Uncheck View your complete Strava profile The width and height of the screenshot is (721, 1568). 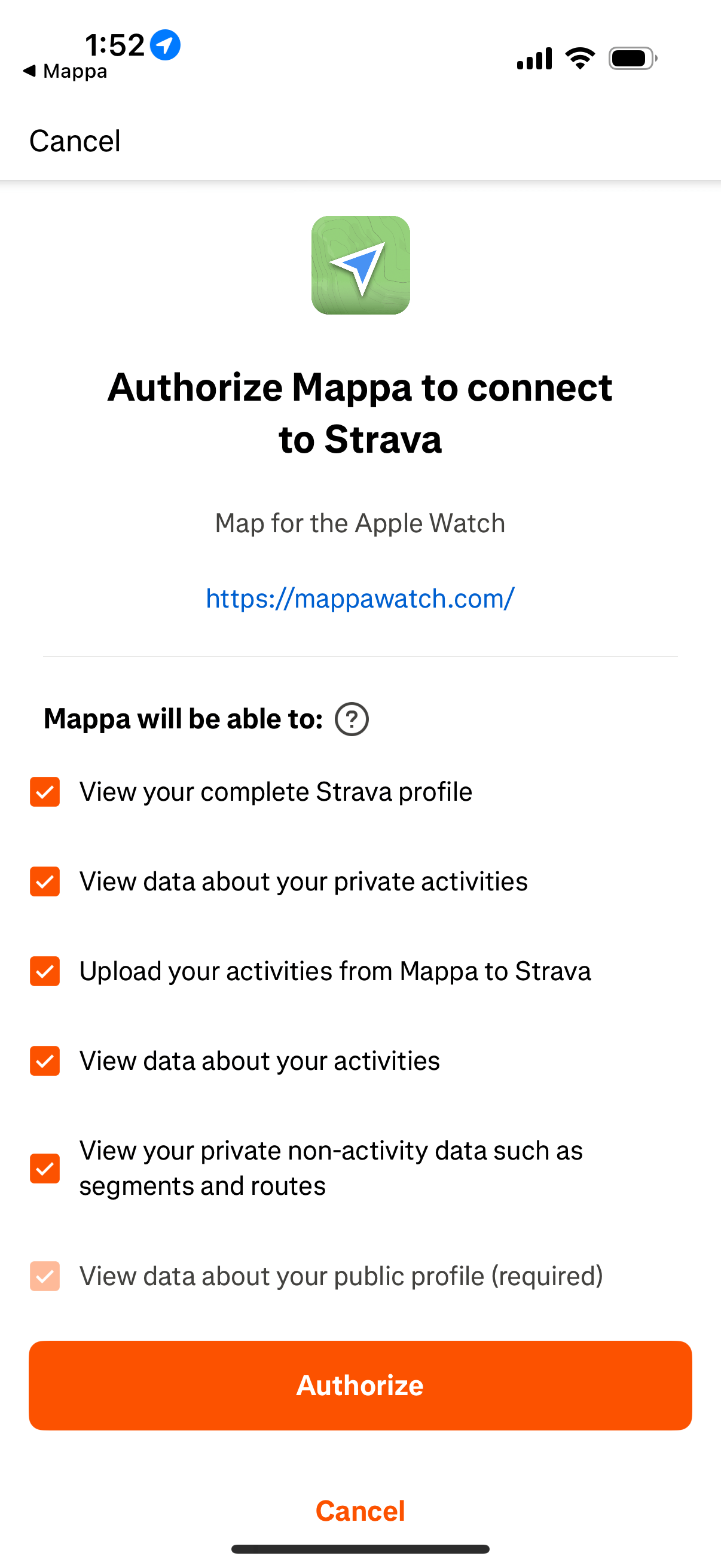45,792
